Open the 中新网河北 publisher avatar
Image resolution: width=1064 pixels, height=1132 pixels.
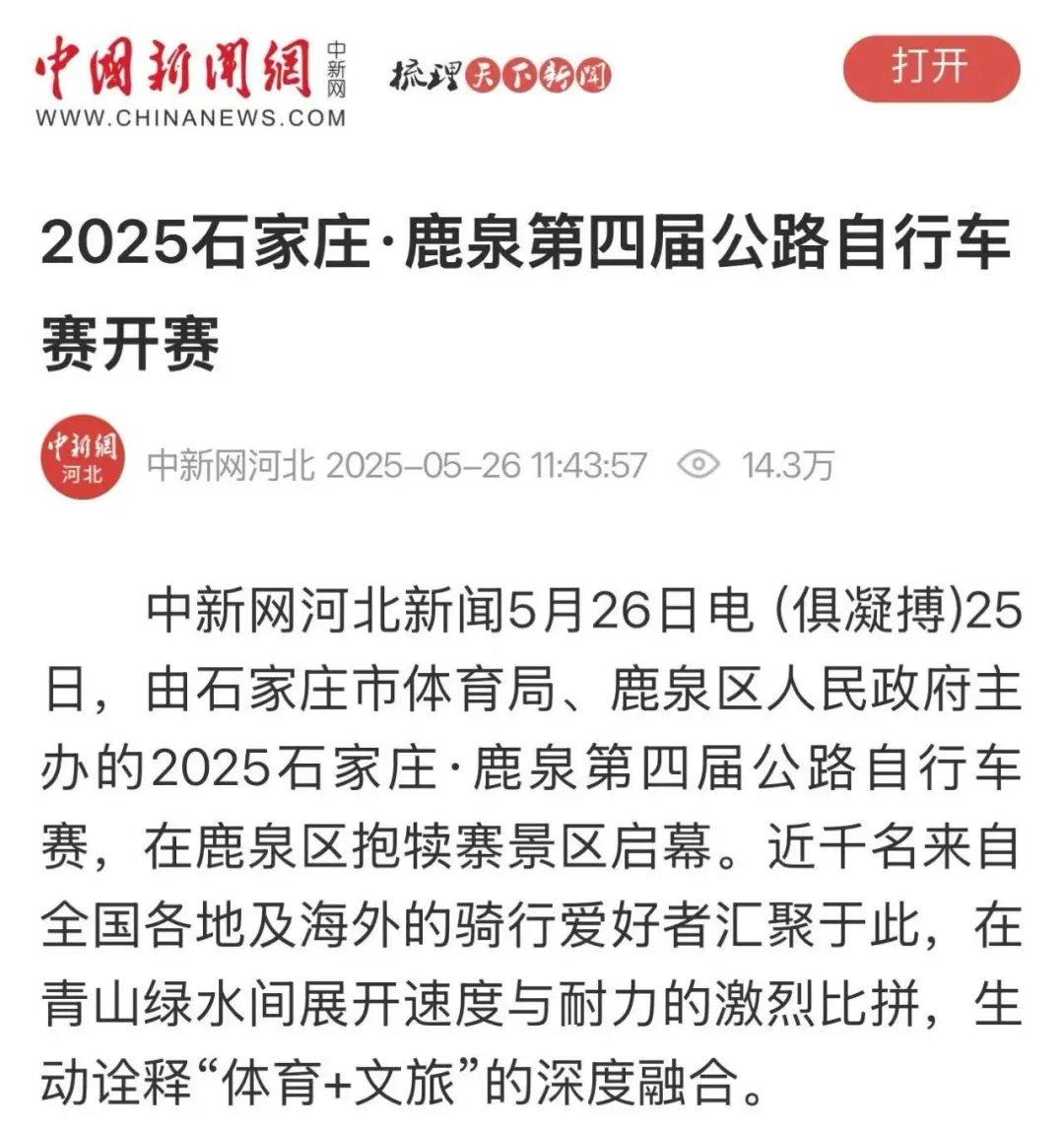[x=84, y=457]
